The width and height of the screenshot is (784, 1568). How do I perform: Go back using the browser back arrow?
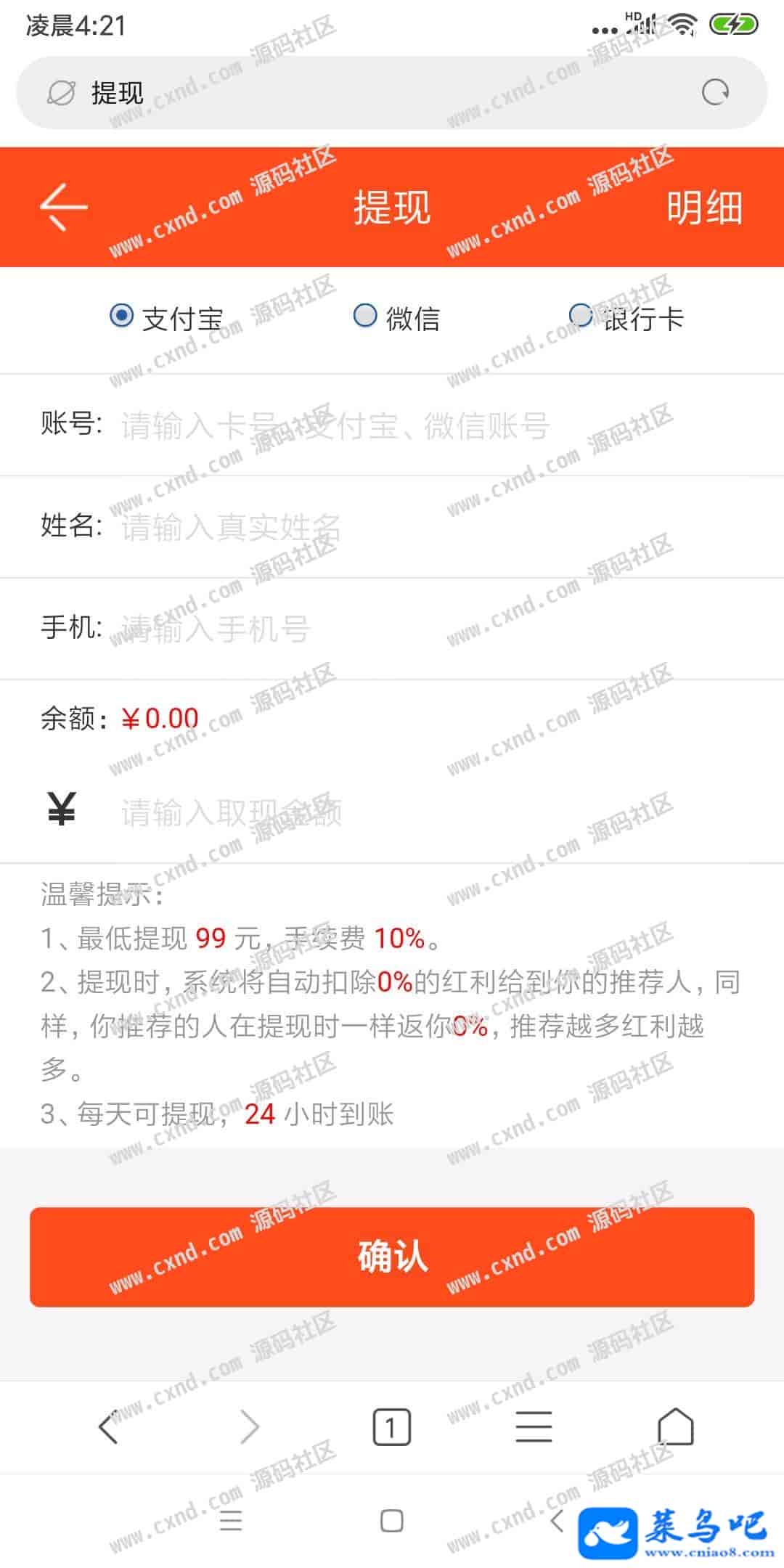click(x=109, y=1428)
